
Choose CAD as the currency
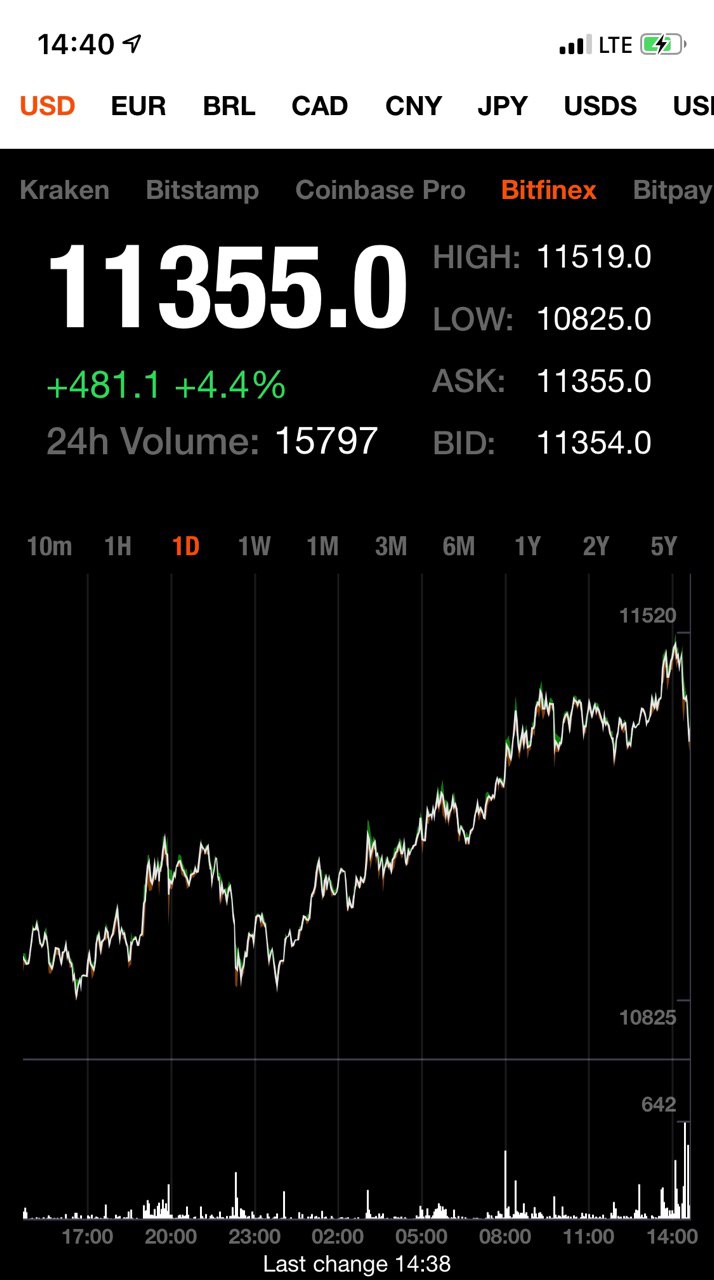pos(320,106)
